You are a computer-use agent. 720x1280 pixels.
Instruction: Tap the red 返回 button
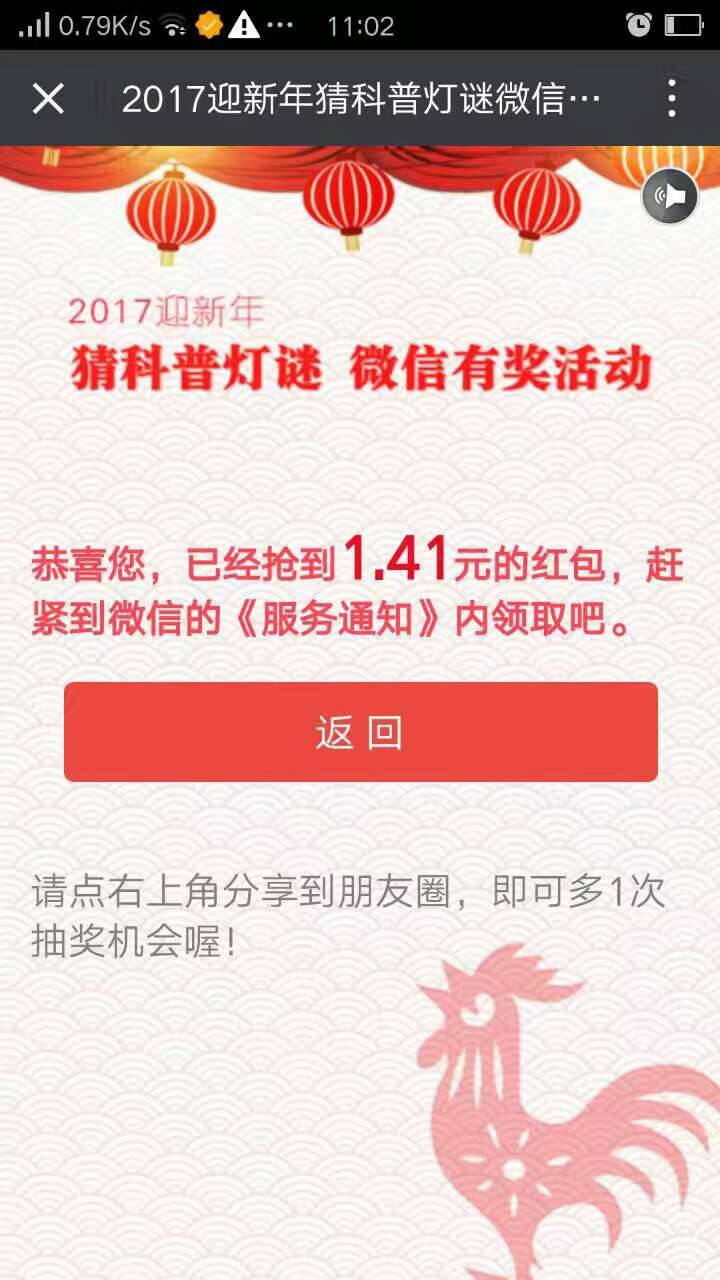(360, 732)
